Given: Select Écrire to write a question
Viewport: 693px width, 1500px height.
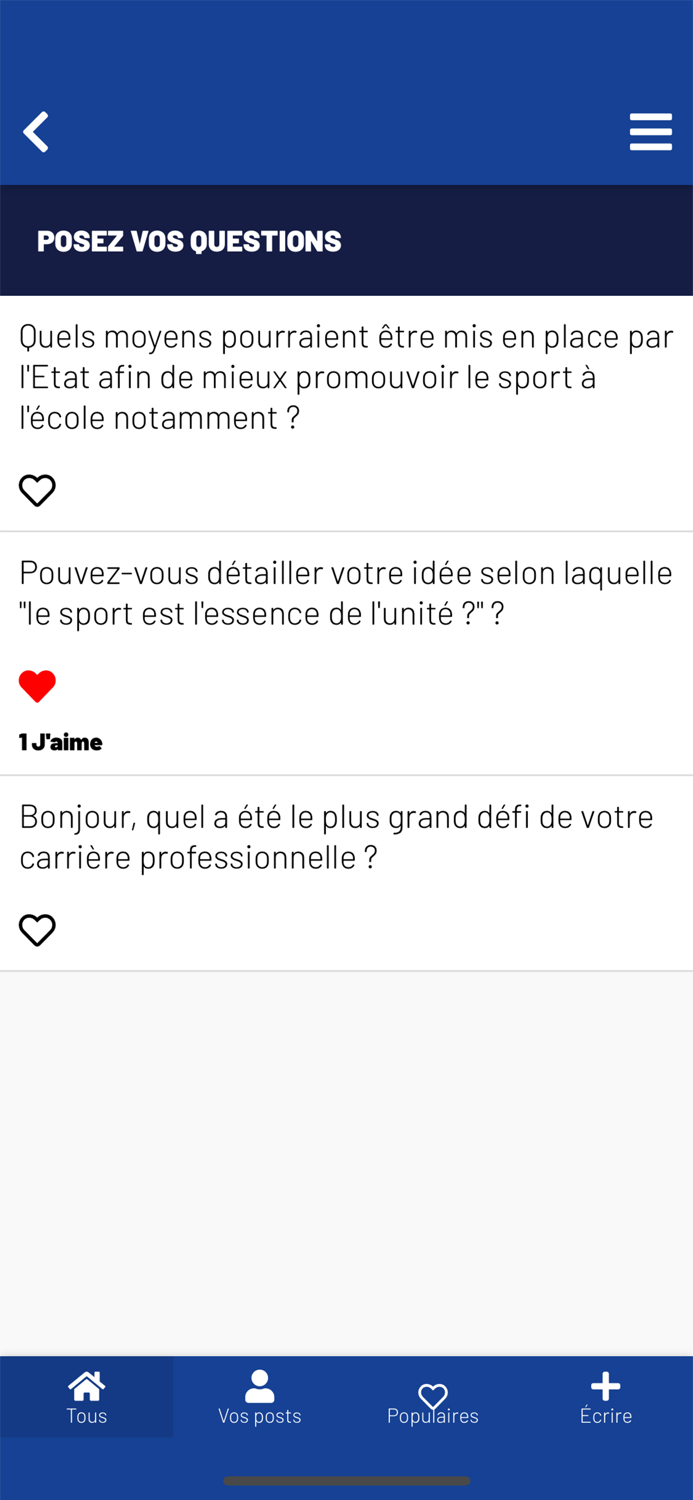Looking at the screenshot, I should pos(606,1397).
